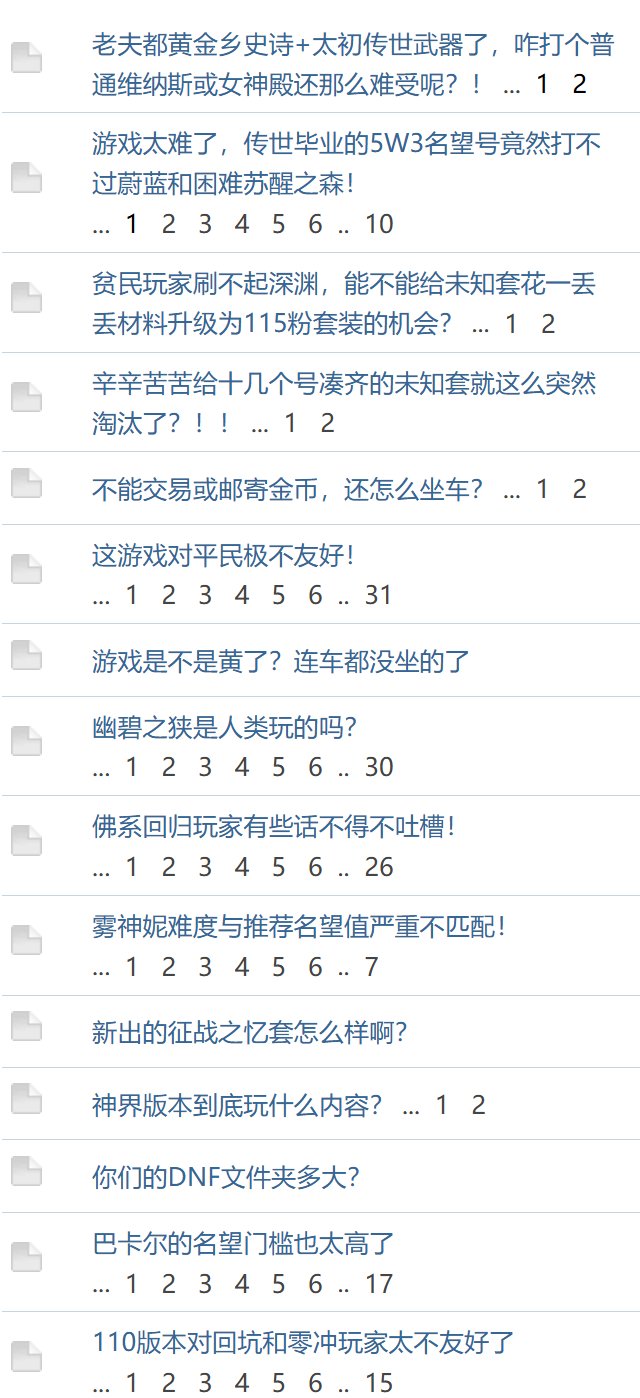Open the thread 巴卡尔的名望门槛也太高了
The height and width of the screenshot is (1398, 640).
pos(244,1243)
